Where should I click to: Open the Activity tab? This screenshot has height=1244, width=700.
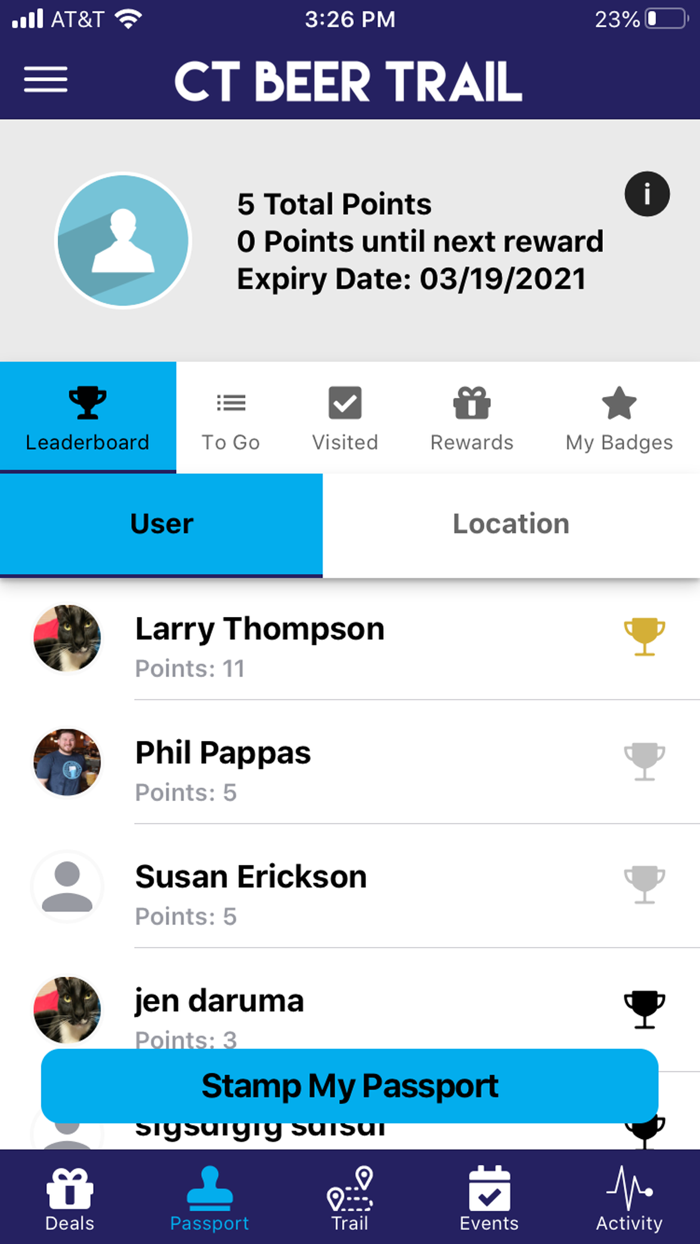tap(629, 1198)
